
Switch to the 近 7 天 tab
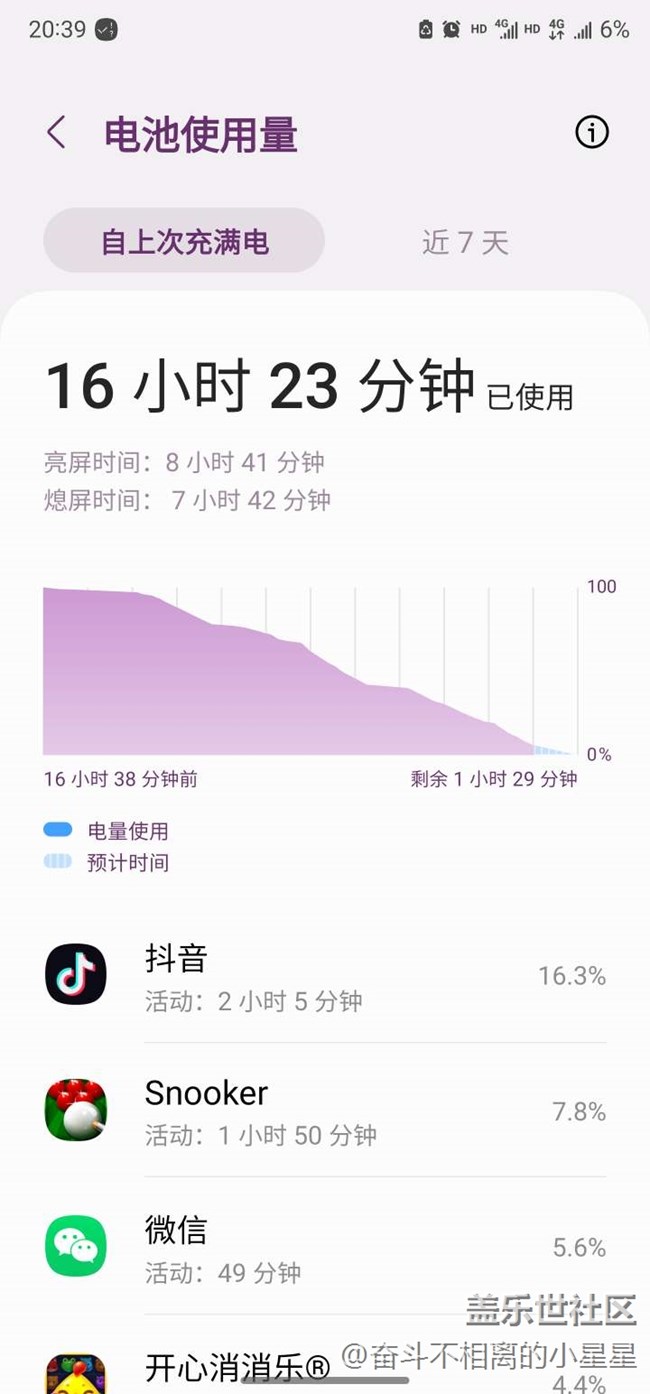click(x=465, y=242)
